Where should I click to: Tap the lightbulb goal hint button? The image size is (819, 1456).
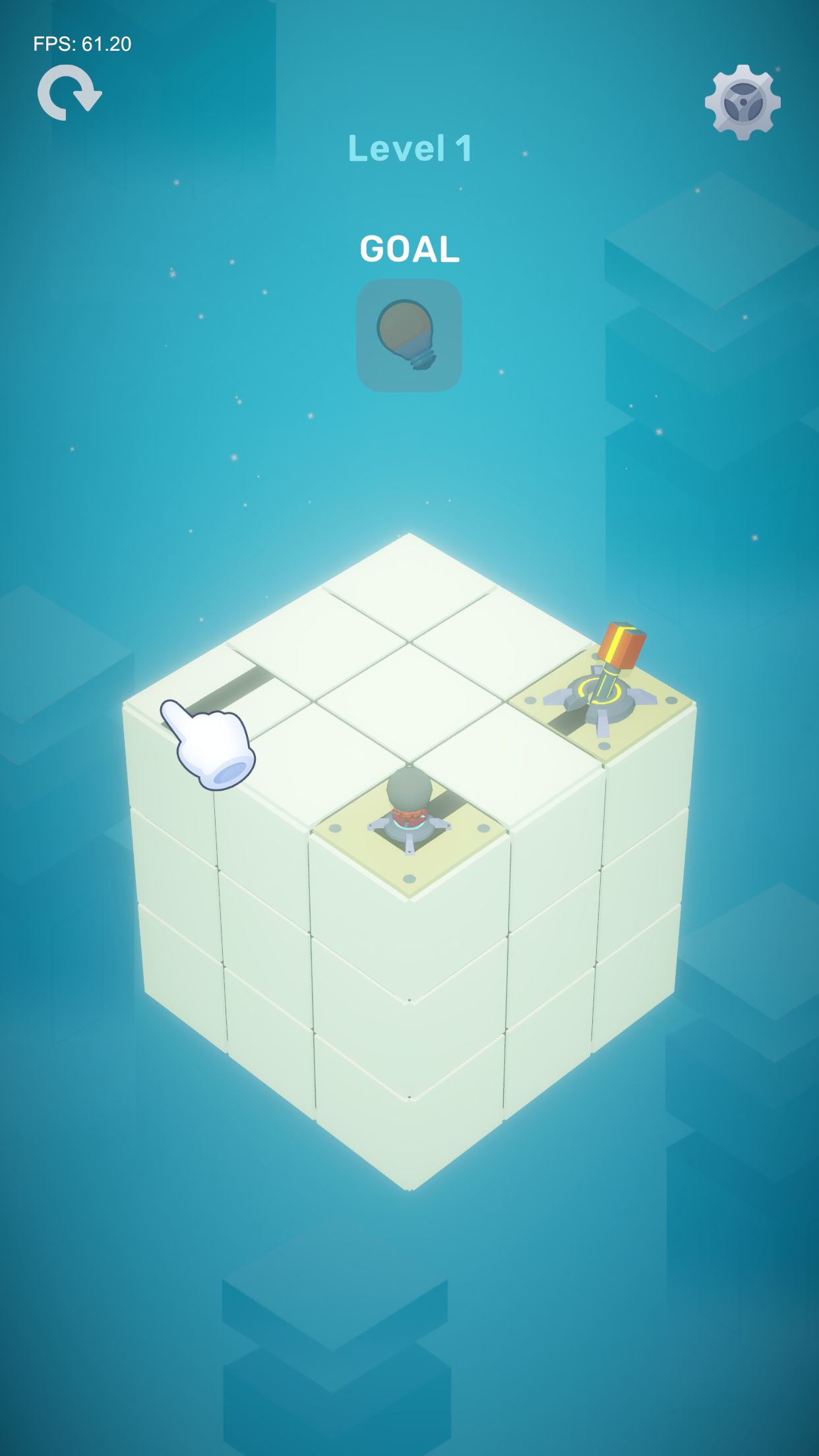[x=409, y=336]
